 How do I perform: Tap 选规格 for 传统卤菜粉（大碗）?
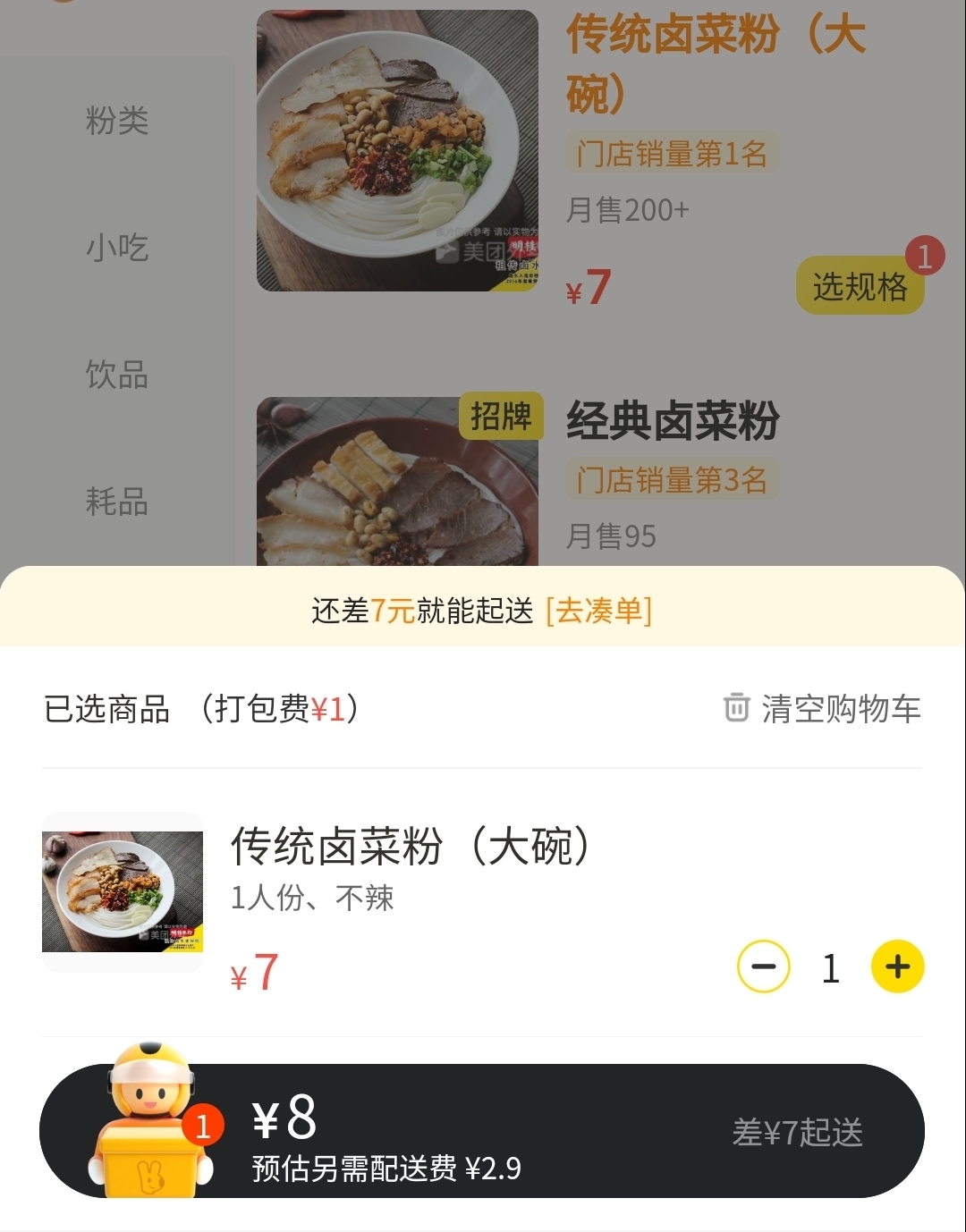pyautogui.click(x=860, y=286)
